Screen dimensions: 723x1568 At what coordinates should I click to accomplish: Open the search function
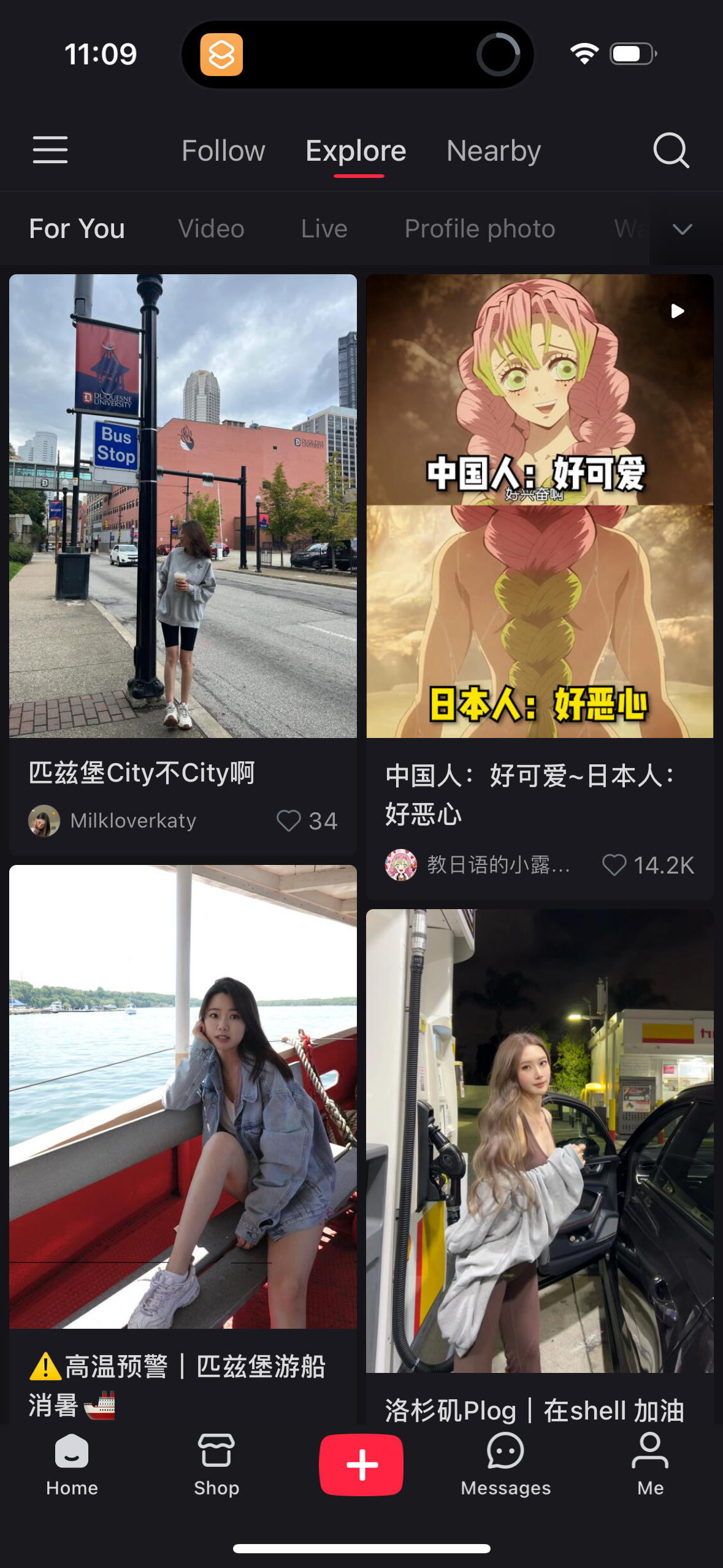point(671,151)
